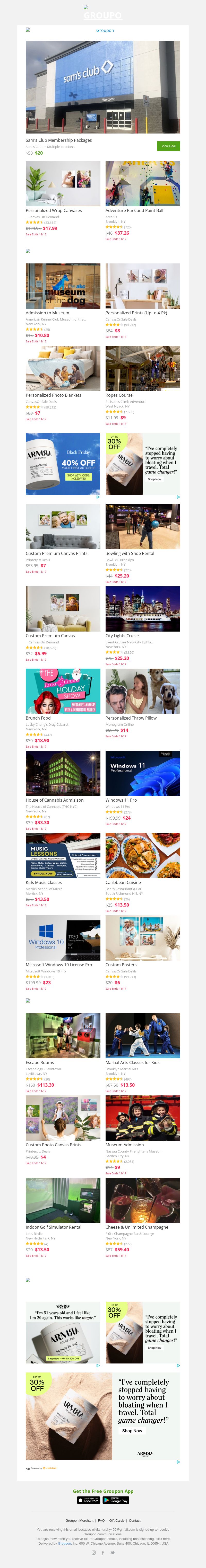Open the Admission to Museum deal
The width and height of the screenshot is (206, 1568).
pos(63,286)
